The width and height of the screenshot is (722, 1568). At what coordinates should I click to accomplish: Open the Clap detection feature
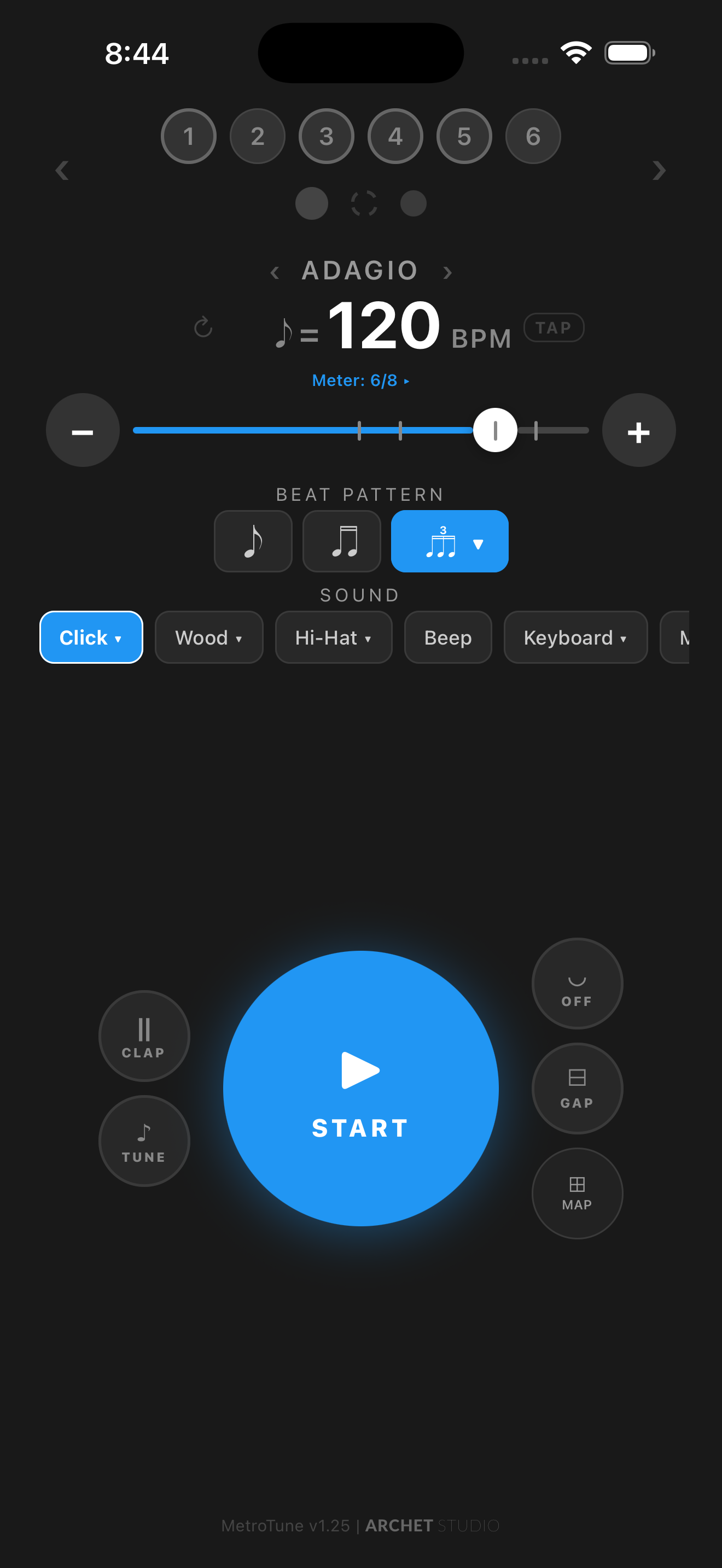tap(144, 1037)
